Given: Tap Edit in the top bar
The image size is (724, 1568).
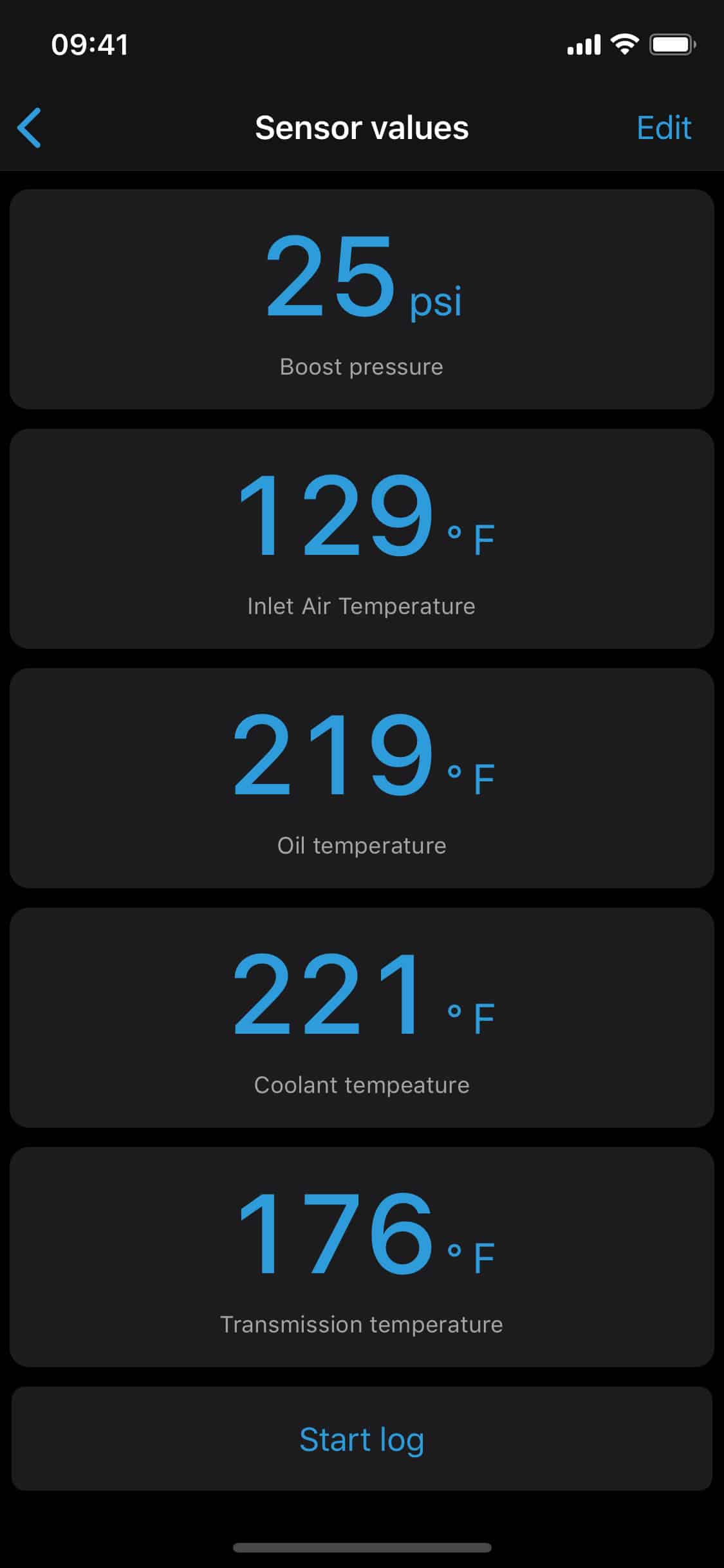Looking at the screenshot, I should 664,127.
